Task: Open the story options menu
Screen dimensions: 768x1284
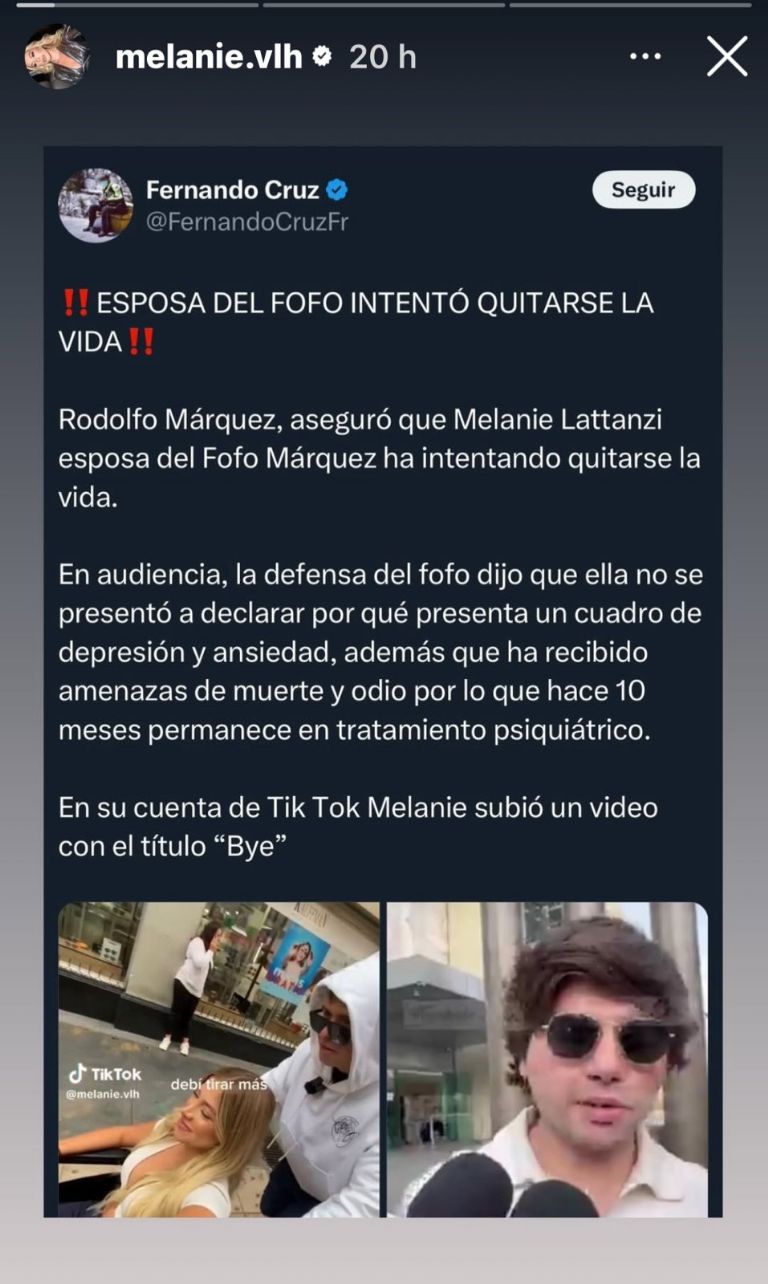Action: pos(646,58)
